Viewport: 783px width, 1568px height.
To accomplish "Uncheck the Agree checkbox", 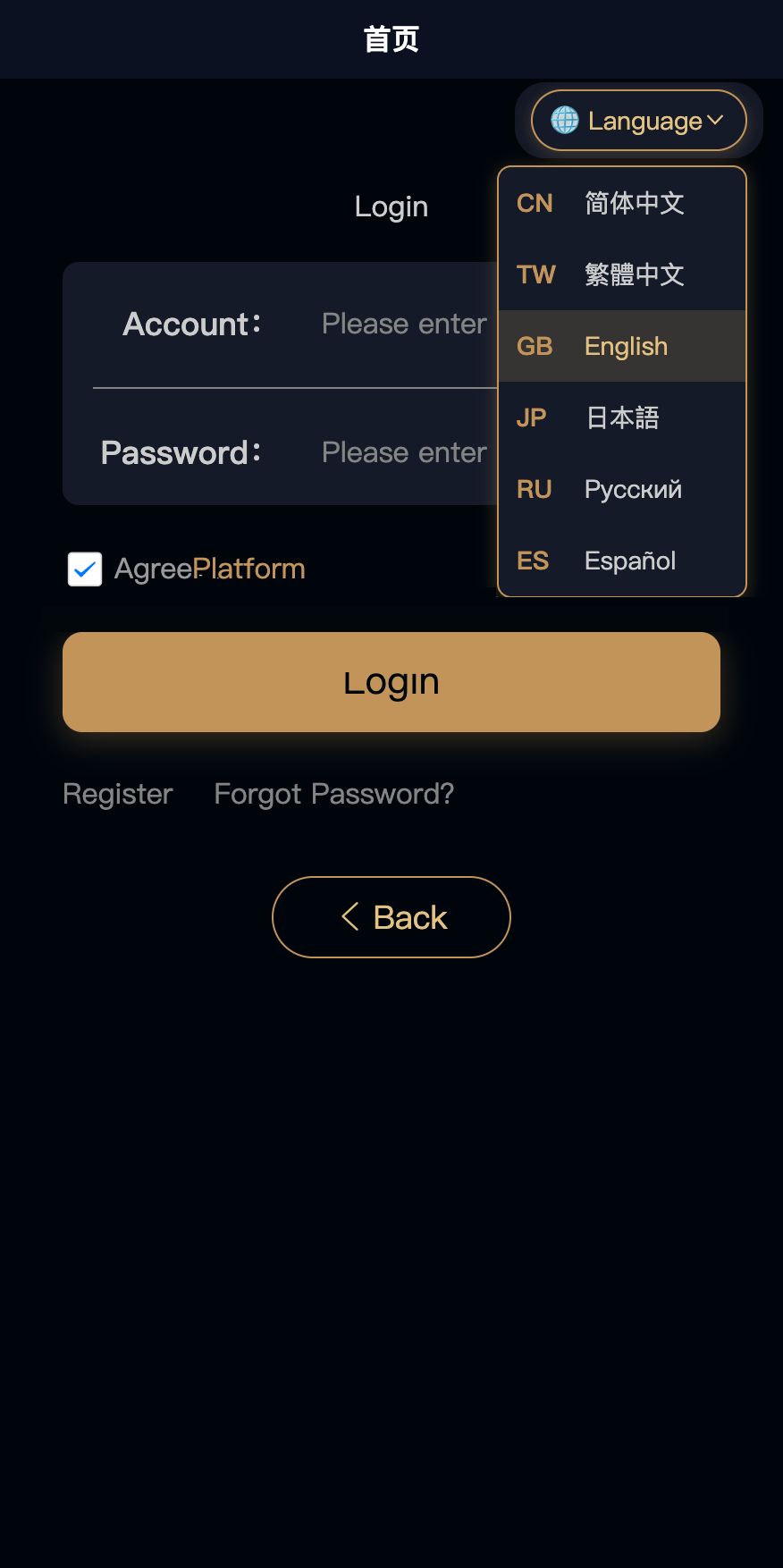I will (x=84, y=569).
